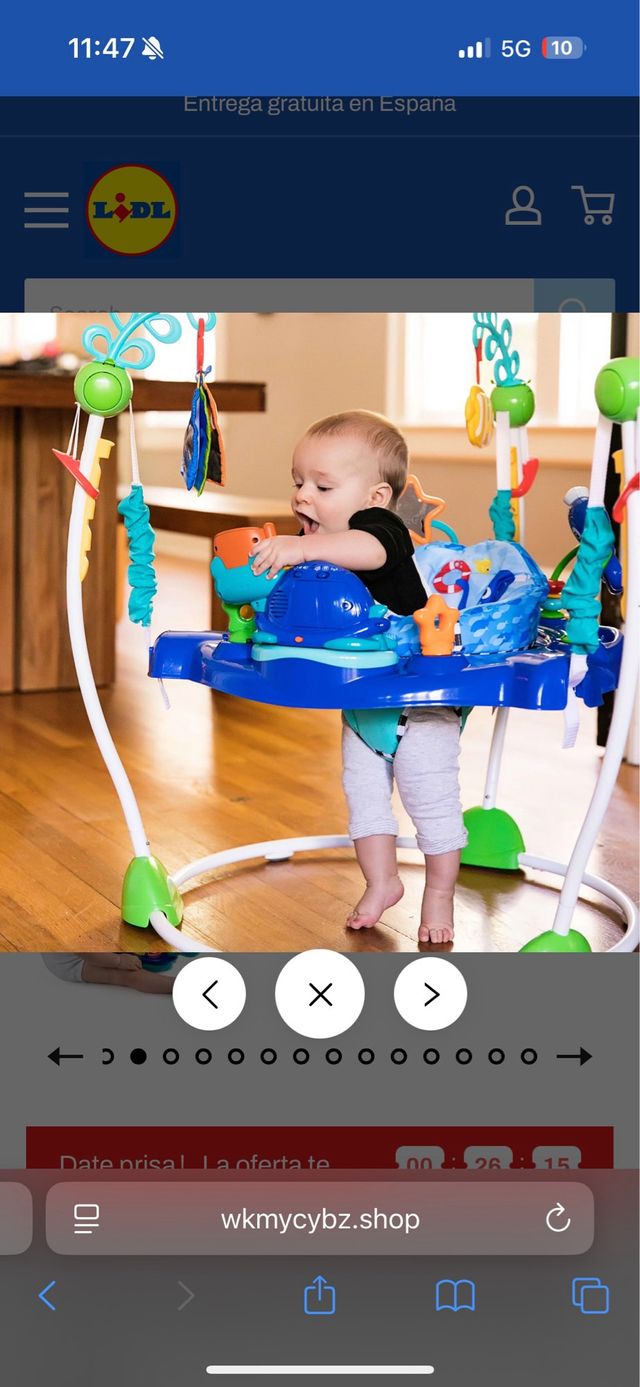Tap the wkmycybz.shop address field
The height and width of the screenshot is (1387, 640).
pos(320,1218)
